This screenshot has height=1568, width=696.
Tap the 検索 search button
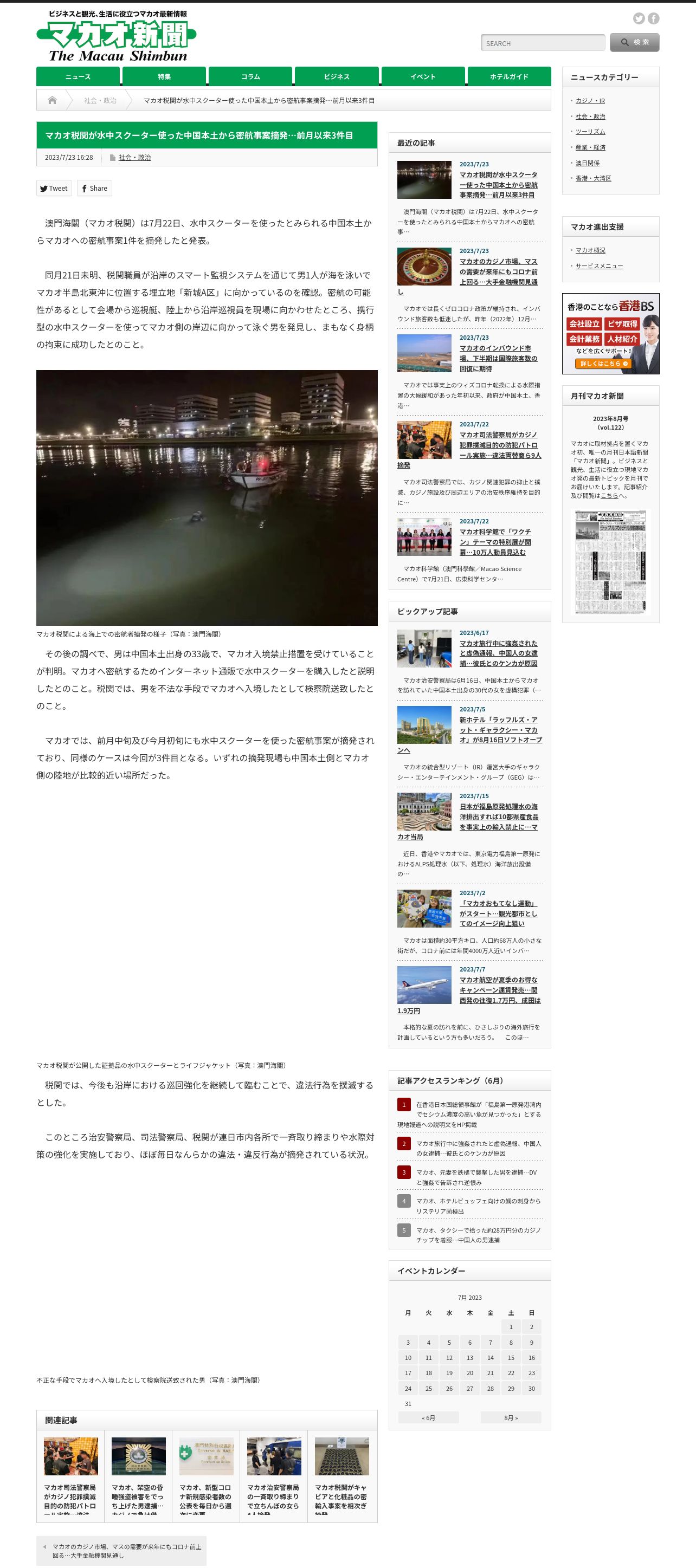(635, 42)
